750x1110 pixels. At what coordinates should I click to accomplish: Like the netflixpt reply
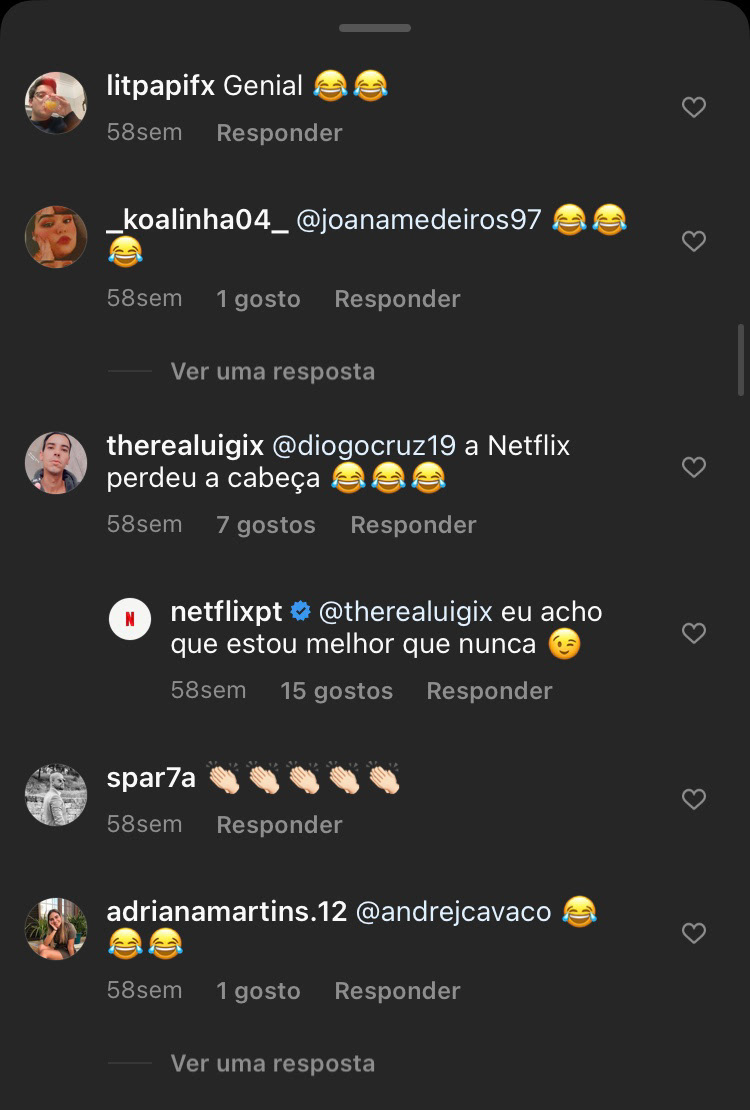693,633
